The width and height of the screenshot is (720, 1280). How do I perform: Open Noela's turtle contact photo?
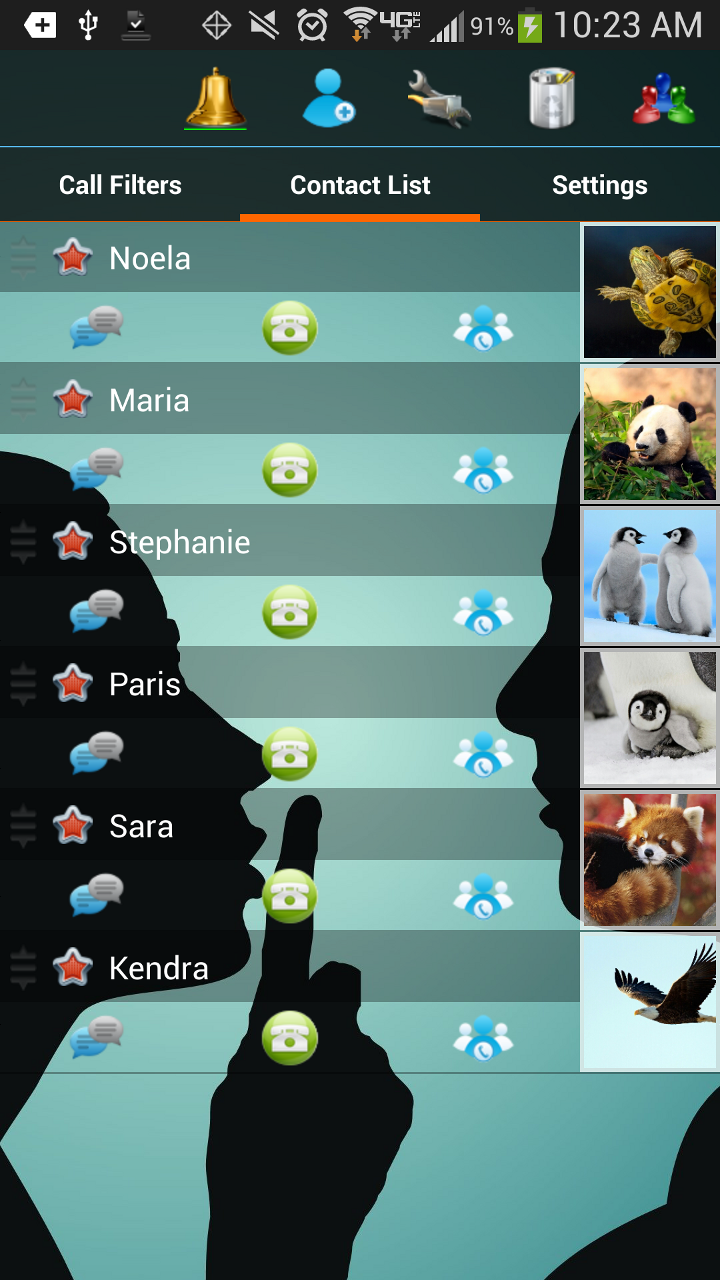[650, 291]
